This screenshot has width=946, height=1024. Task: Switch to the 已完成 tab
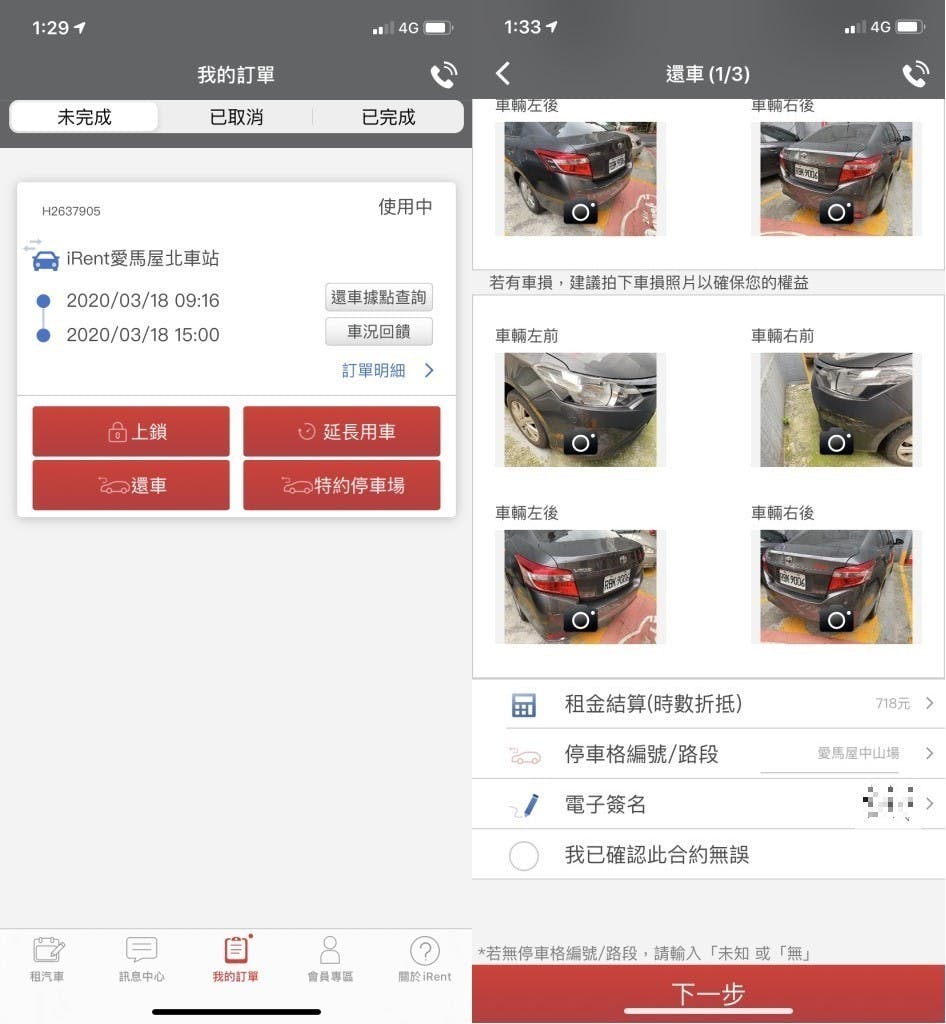388,117
